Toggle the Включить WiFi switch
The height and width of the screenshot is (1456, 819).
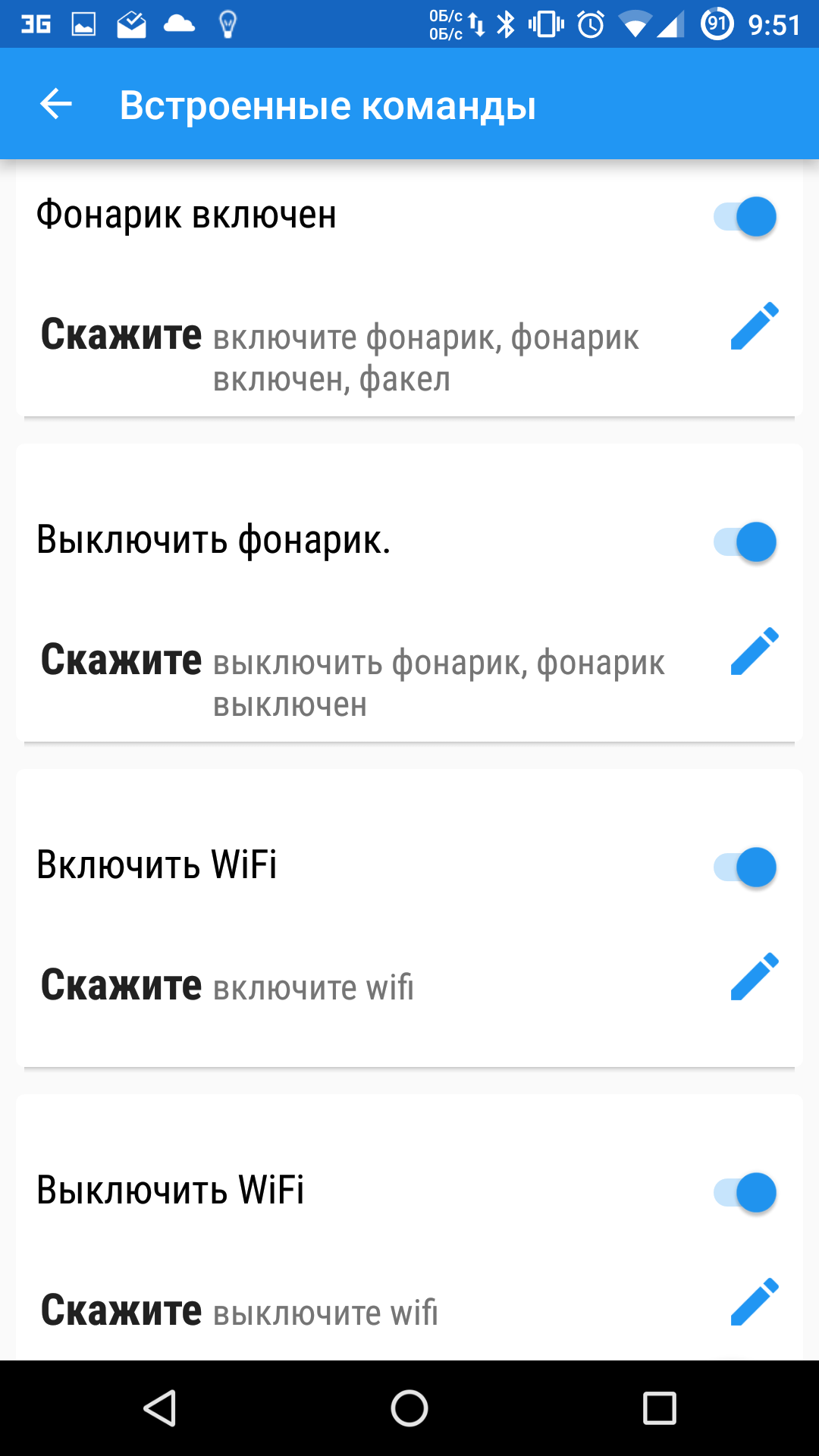click(745, 868)
